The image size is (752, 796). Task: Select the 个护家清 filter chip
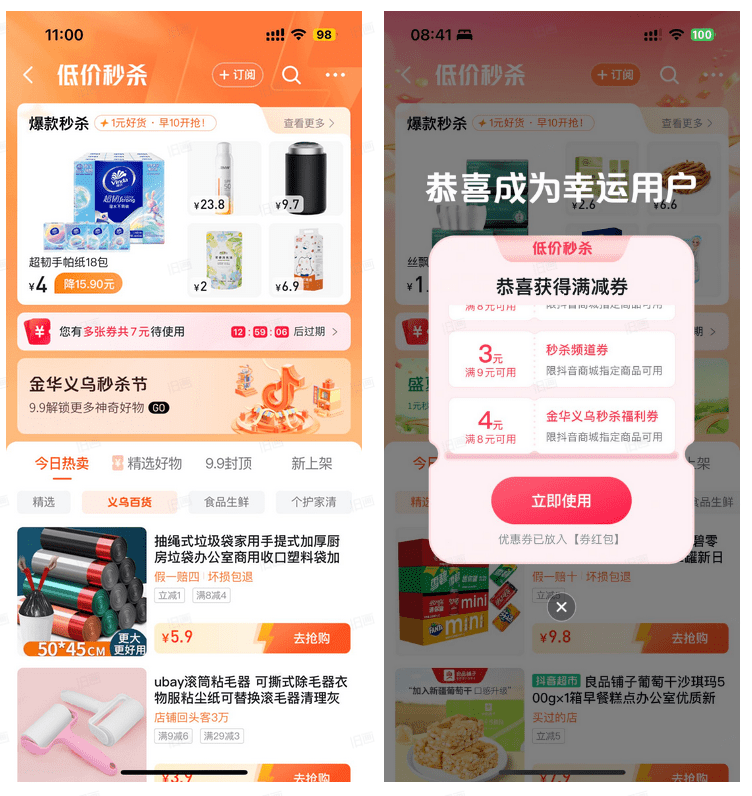click(x=313, y=502)
